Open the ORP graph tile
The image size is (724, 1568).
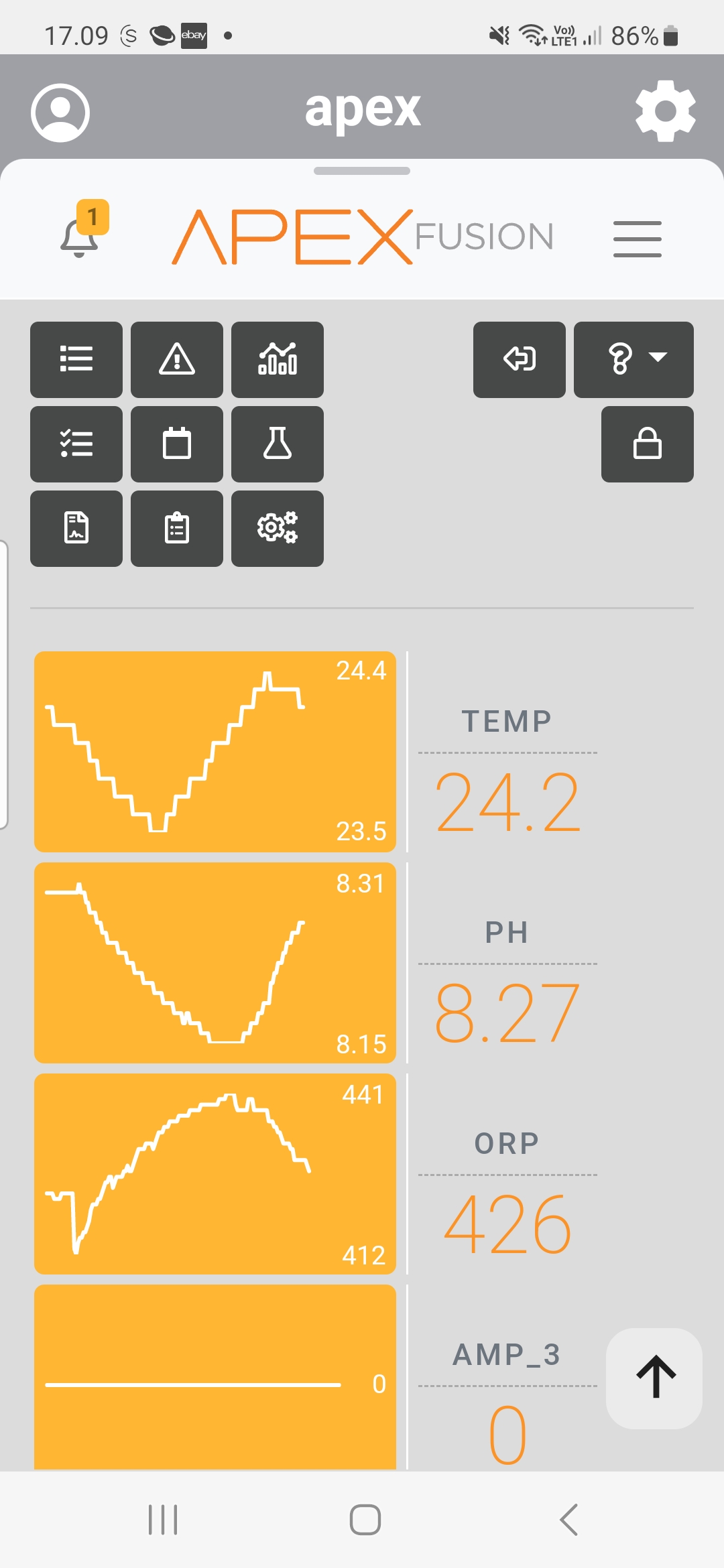click(215, 1173)
